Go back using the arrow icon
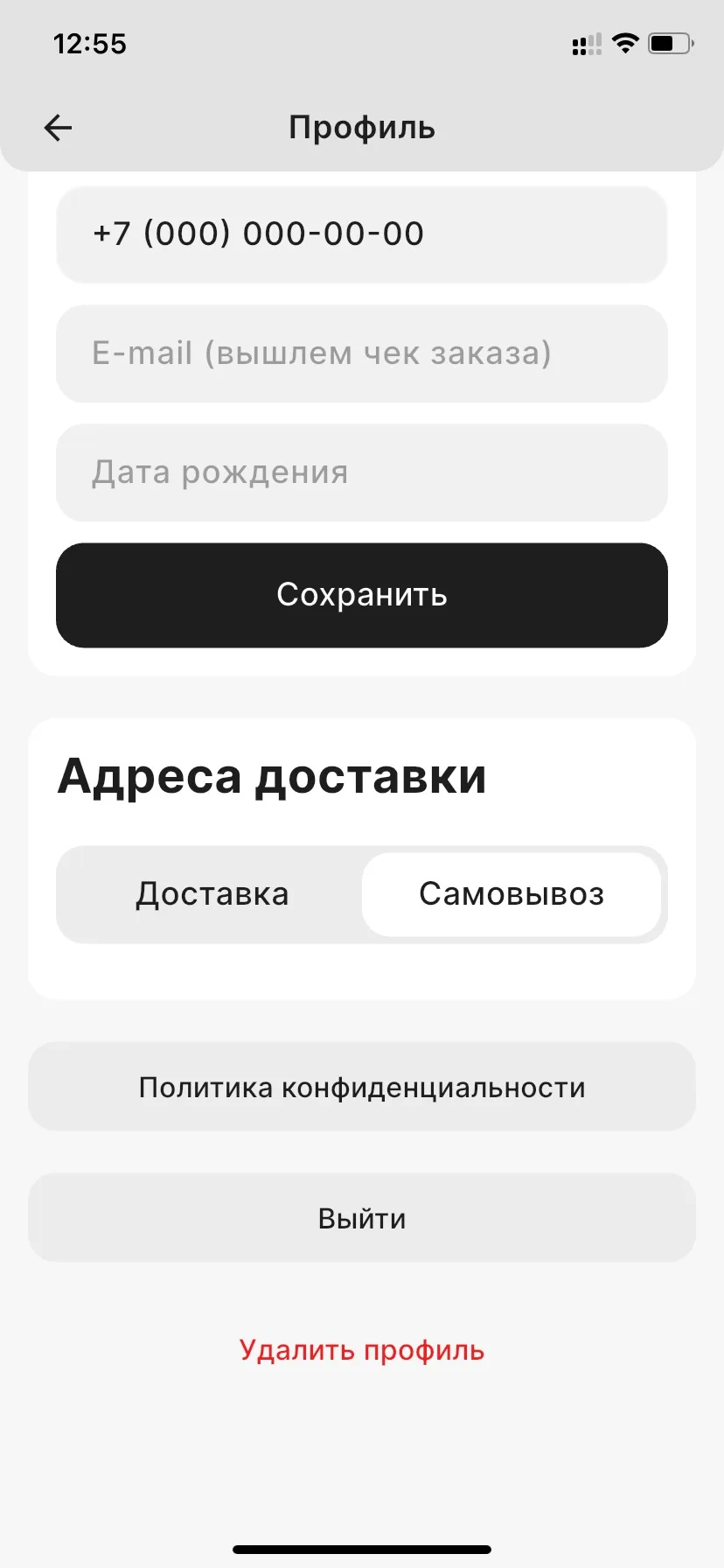724x1568 pixels. (x=58, y=128)
